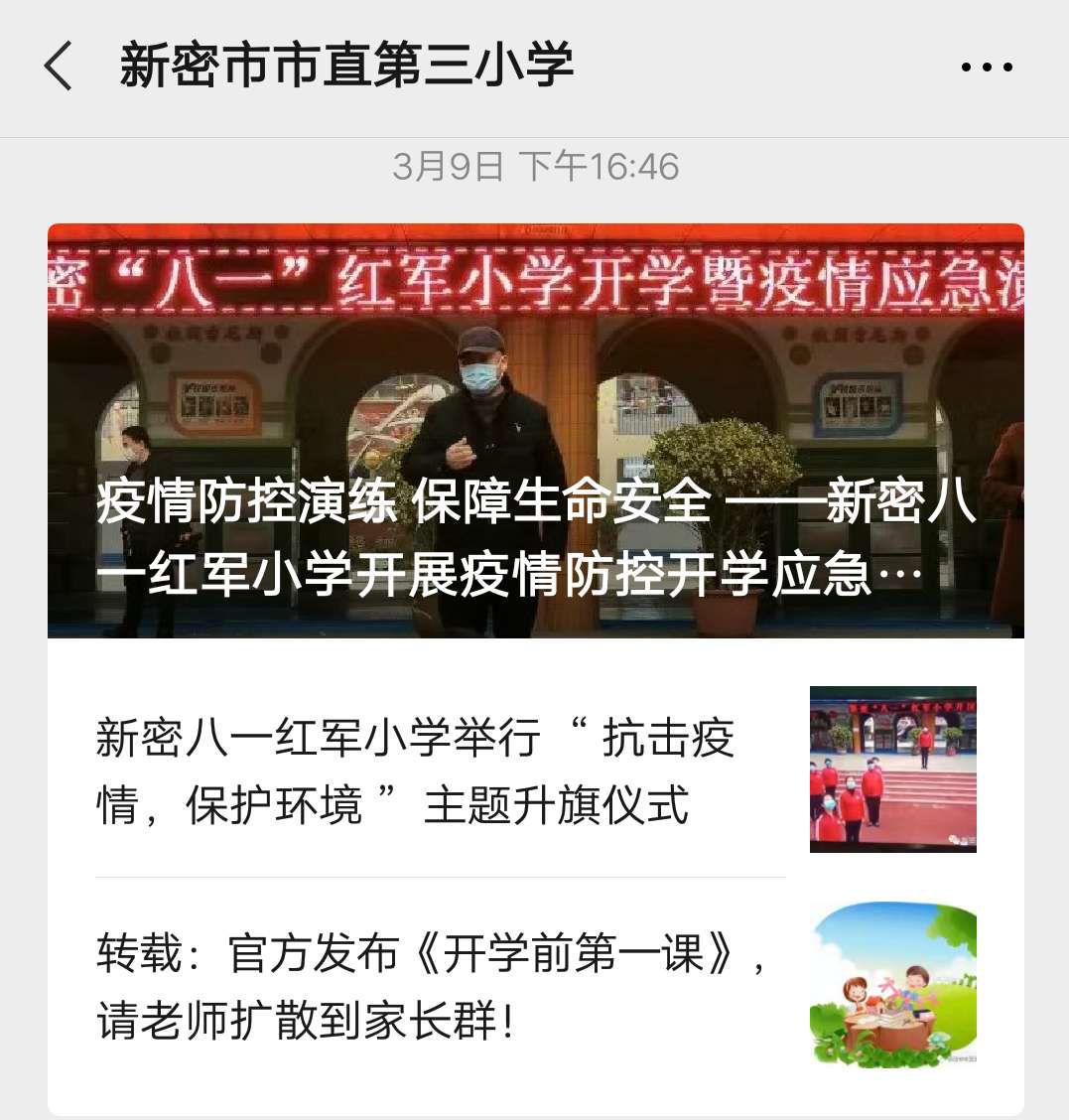Tap the chevron-shaped back button icon
Viewport: 1069px width, 1120px height.
click(x=57, y=65)
